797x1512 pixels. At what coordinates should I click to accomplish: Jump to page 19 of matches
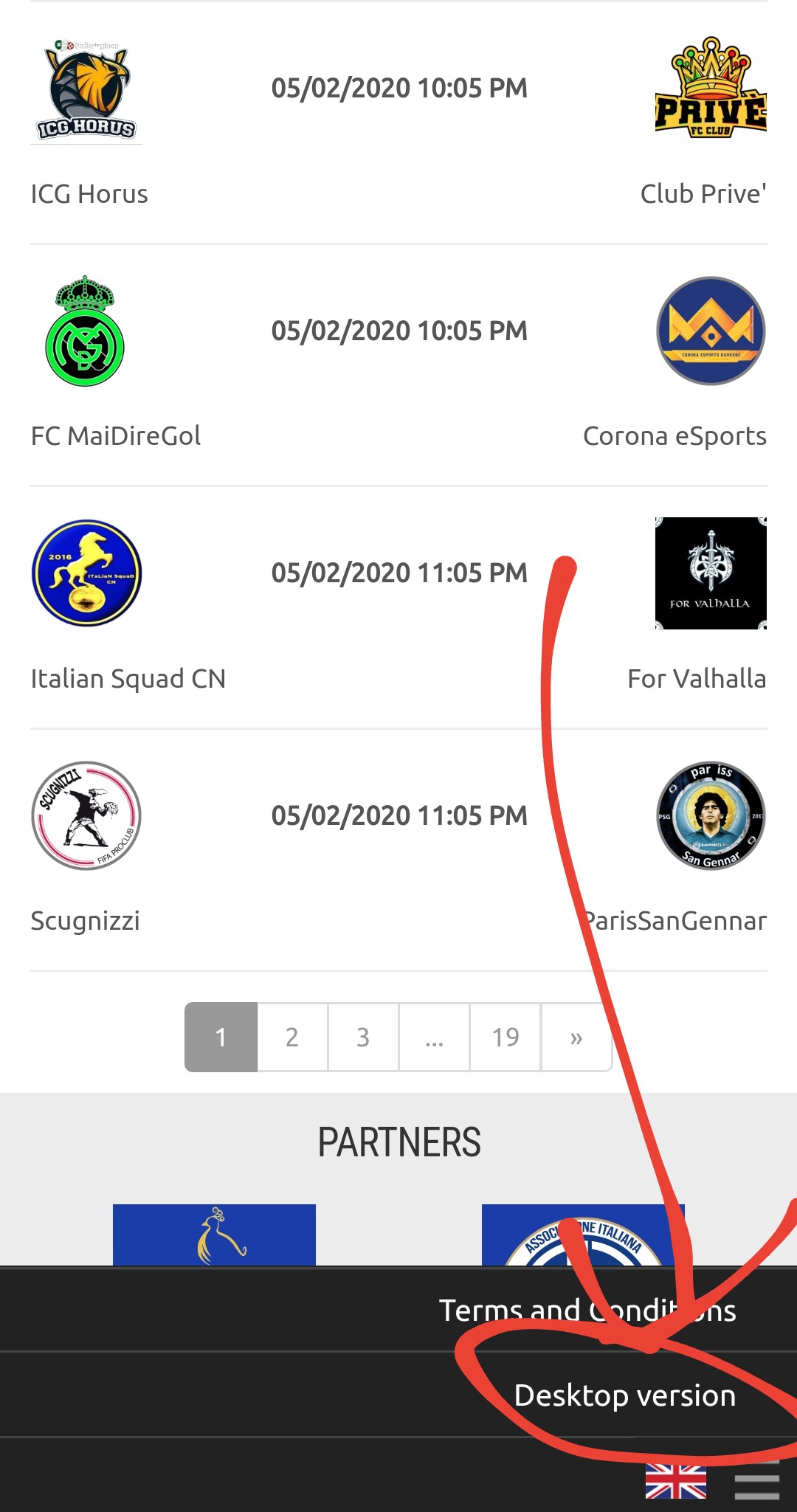coord(506,1037)
